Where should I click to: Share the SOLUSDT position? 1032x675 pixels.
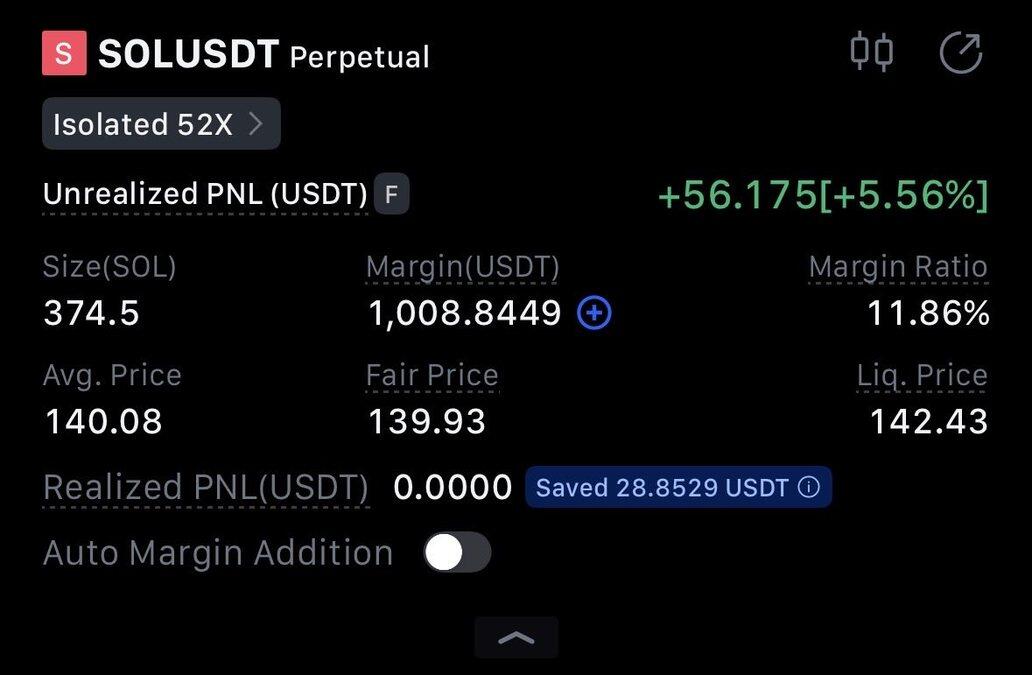[961, 53]
